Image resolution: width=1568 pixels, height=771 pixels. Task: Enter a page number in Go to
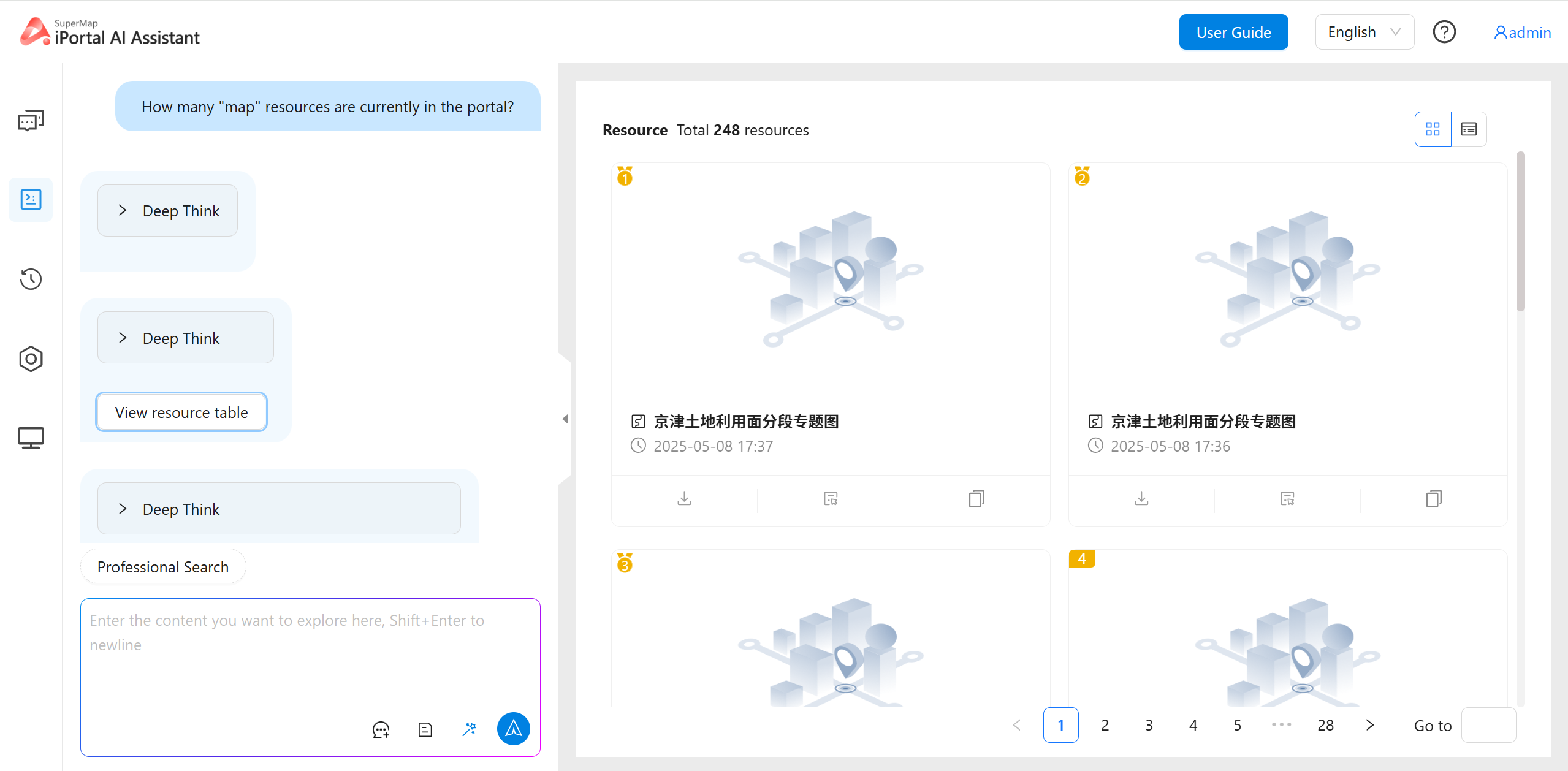[x=1488, y=726]
